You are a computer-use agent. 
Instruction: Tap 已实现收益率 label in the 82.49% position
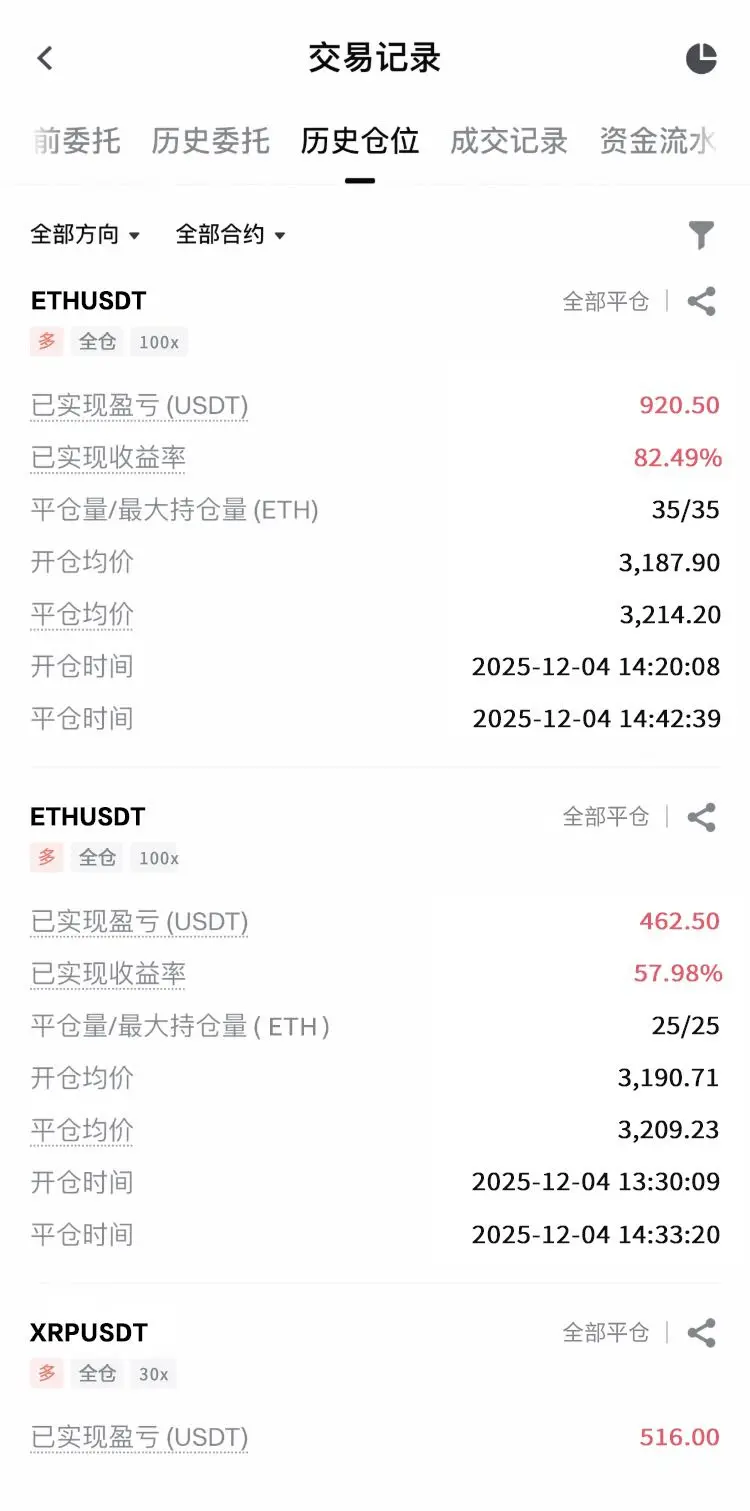click(108, 458)
